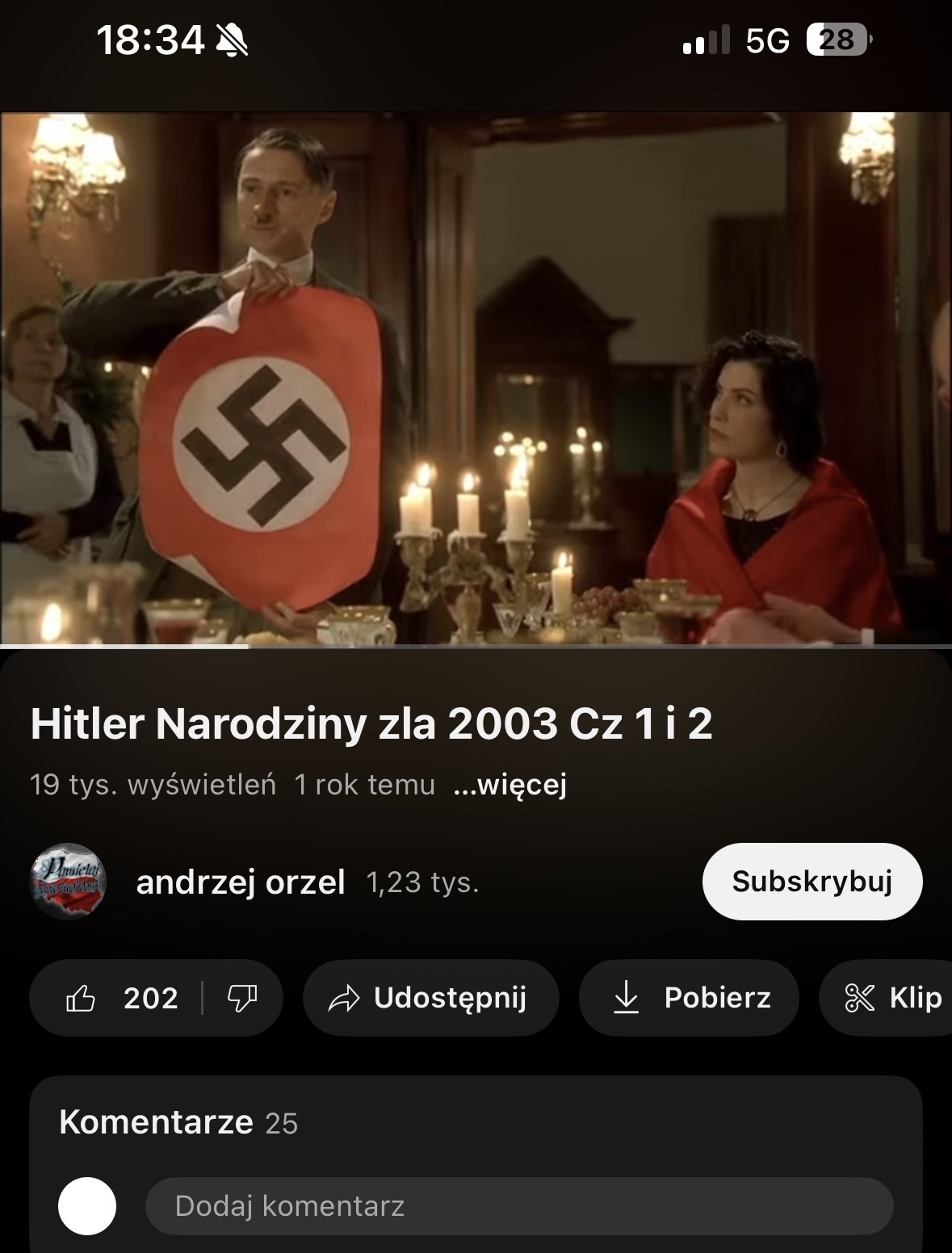Share video using Udostępnij
The width and height of the screenshot is (952, 1253).
coord(430,998)
